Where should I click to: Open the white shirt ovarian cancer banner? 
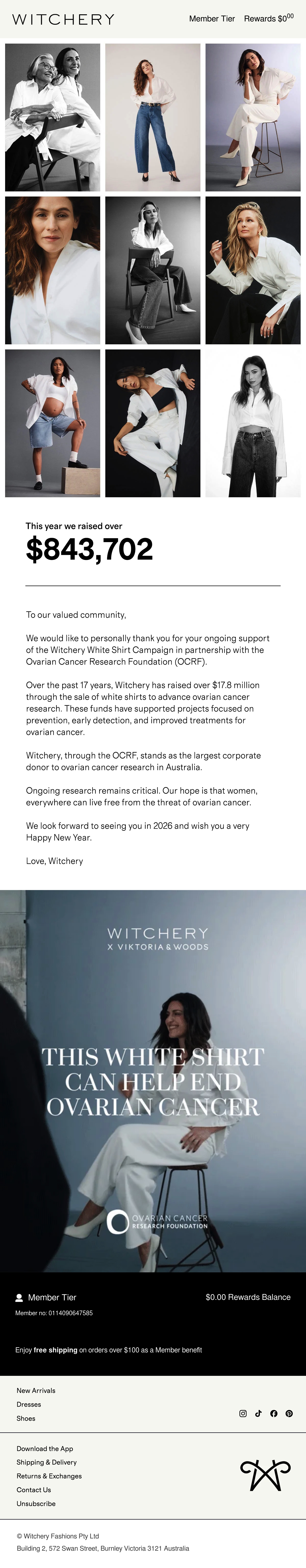[x=153, y=1081]
